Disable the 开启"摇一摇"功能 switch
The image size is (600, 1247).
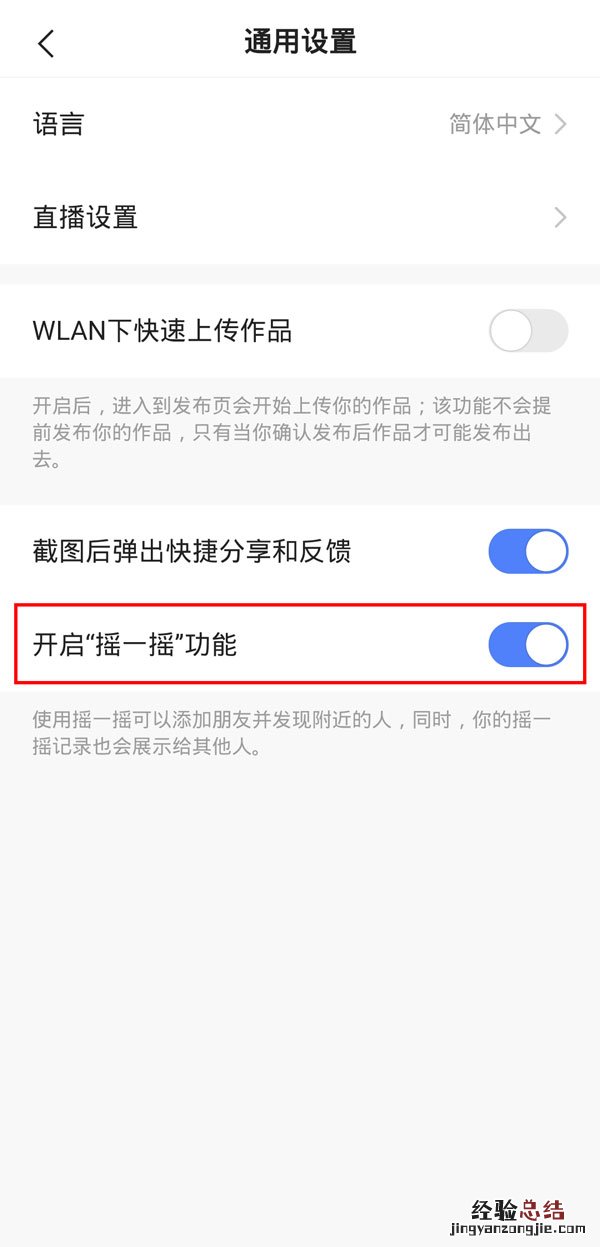528,645
